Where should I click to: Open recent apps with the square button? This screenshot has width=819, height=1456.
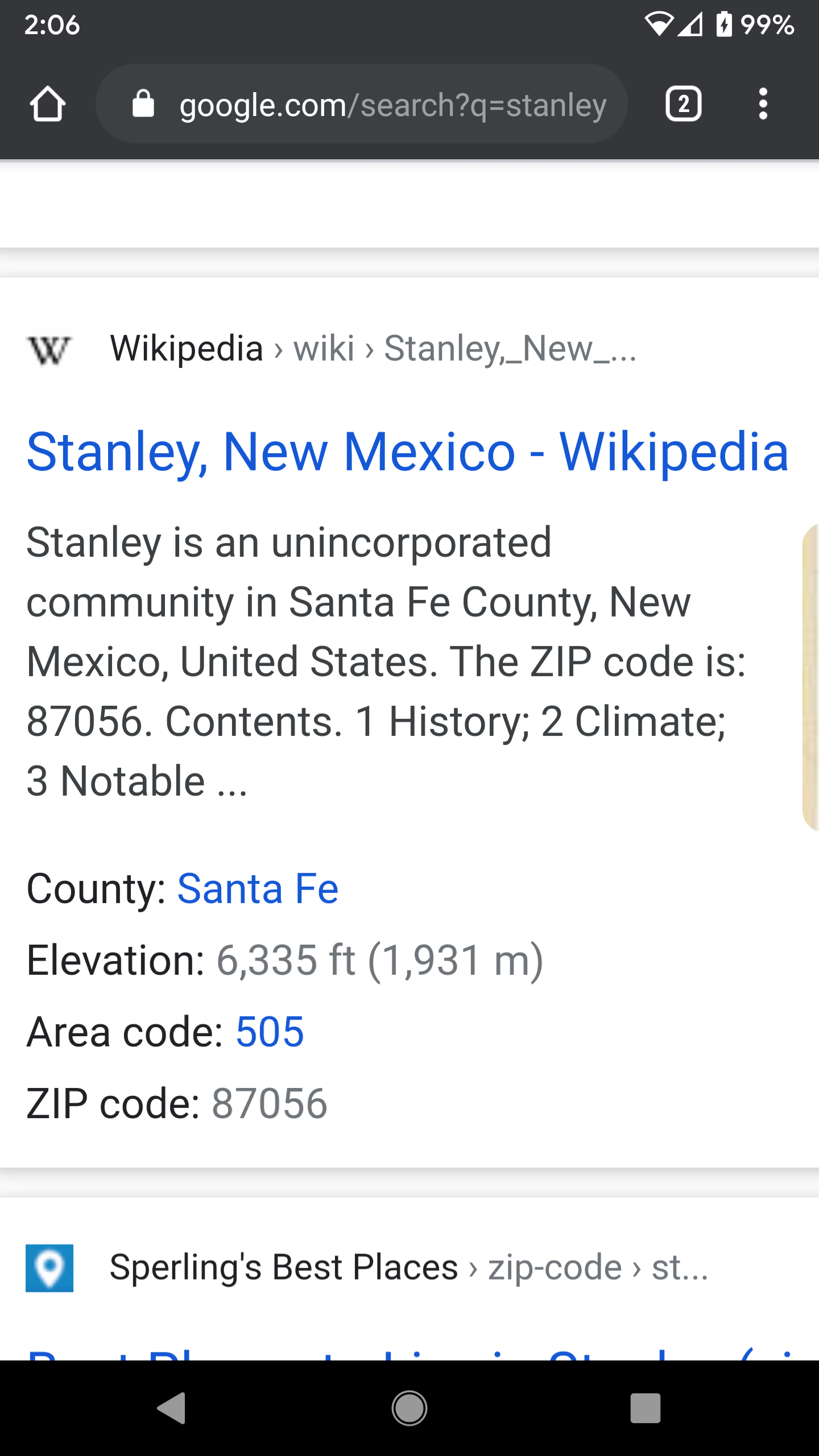pos(646,1408)
